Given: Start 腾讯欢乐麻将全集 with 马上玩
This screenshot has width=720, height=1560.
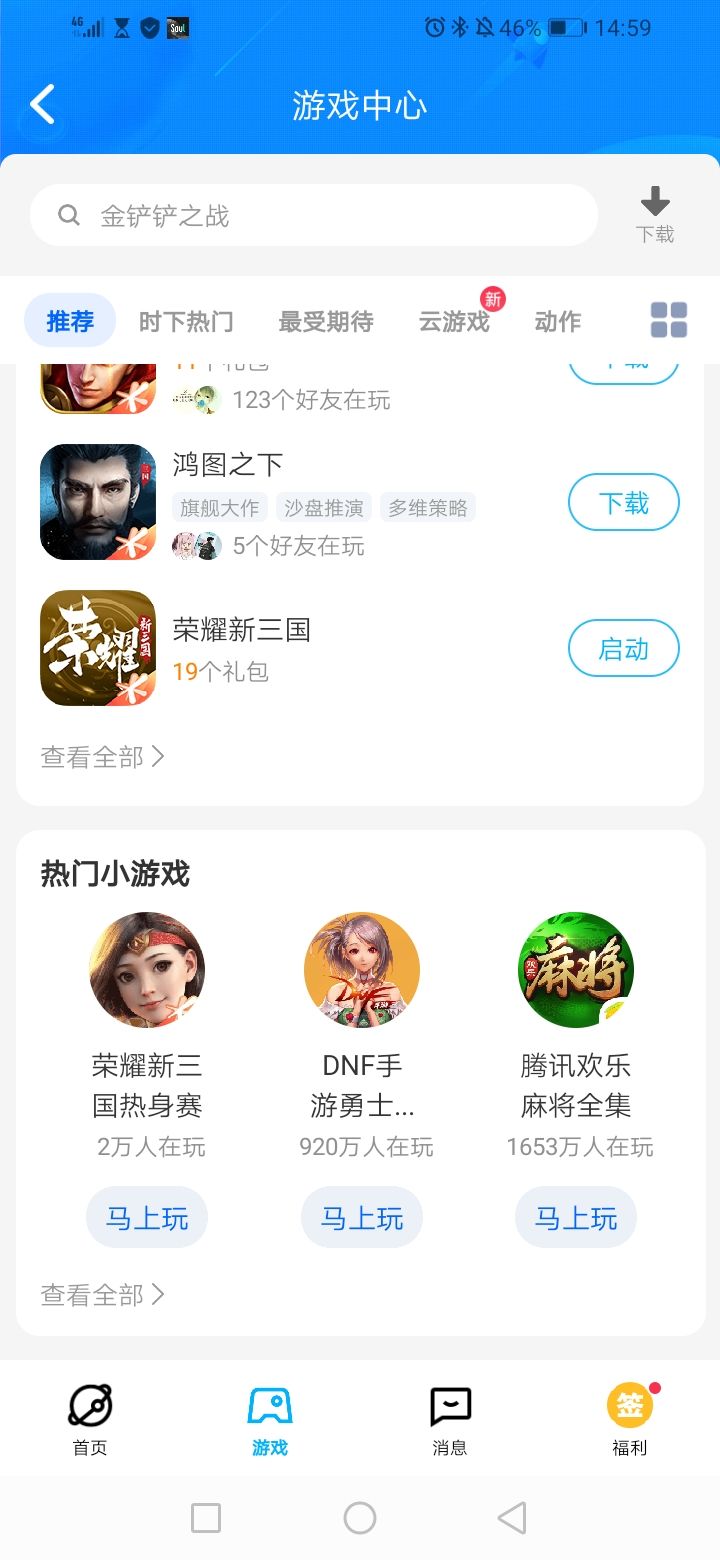Looking at the screenshot, I should click(576, 1218).
